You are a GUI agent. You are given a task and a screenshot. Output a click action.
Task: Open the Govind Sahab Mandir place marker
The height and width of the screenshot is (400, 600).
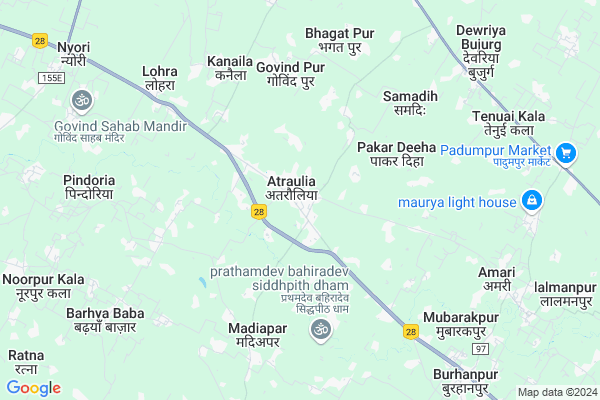(x=81, y=101)
